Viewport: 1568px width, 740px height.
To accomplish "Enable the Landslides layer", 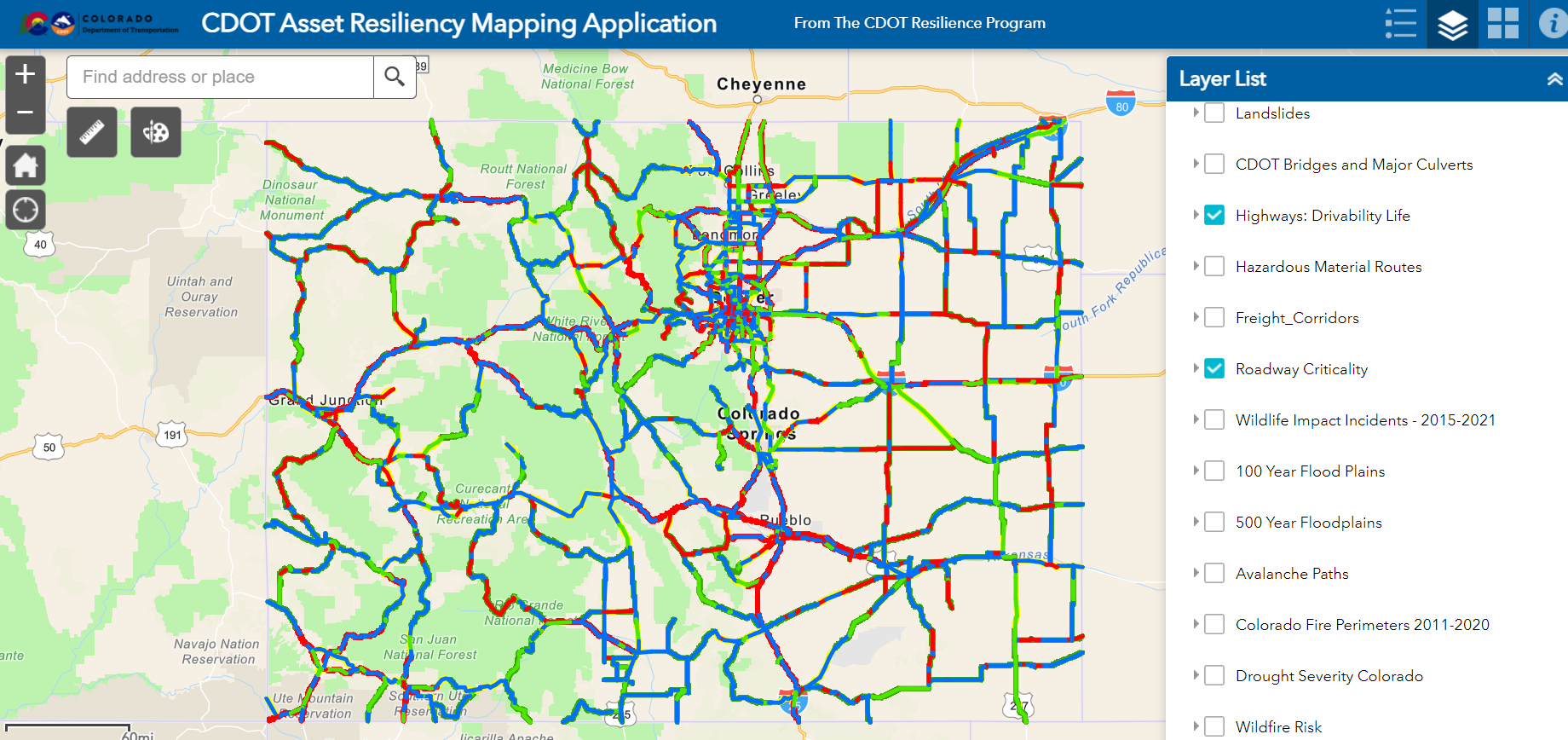I will [x=1214, y=113].
